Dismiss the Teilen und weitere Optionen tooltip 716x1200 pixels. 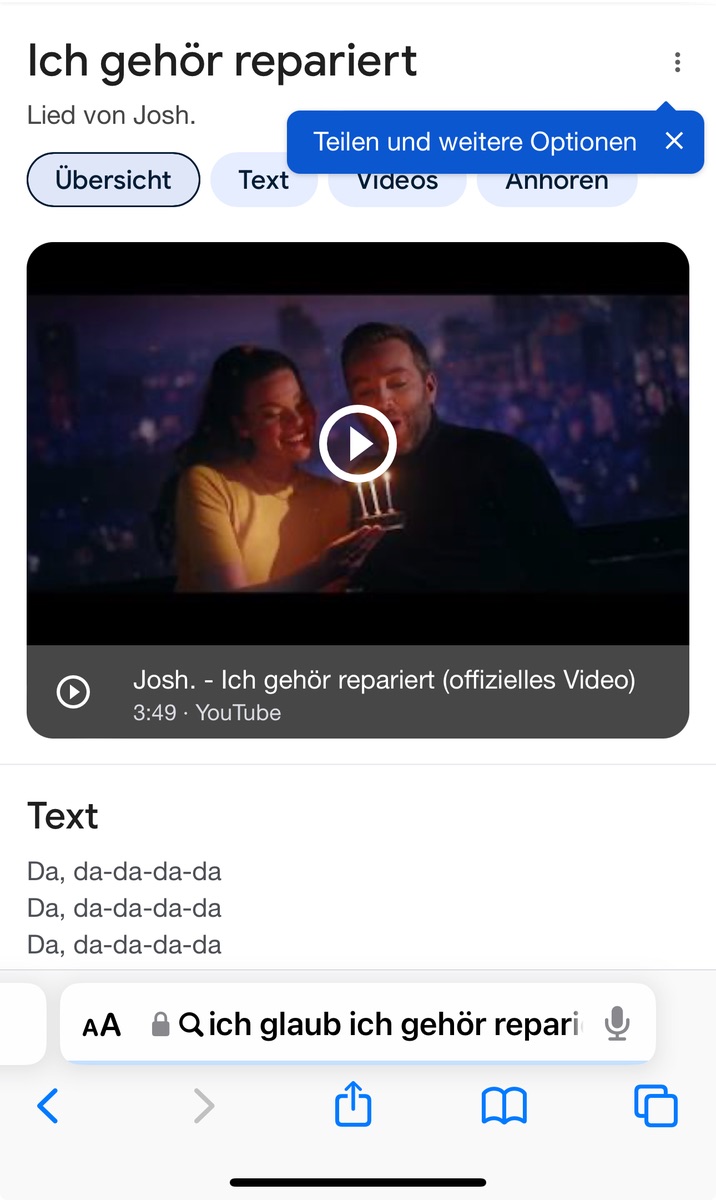click(x=674, y=141)
